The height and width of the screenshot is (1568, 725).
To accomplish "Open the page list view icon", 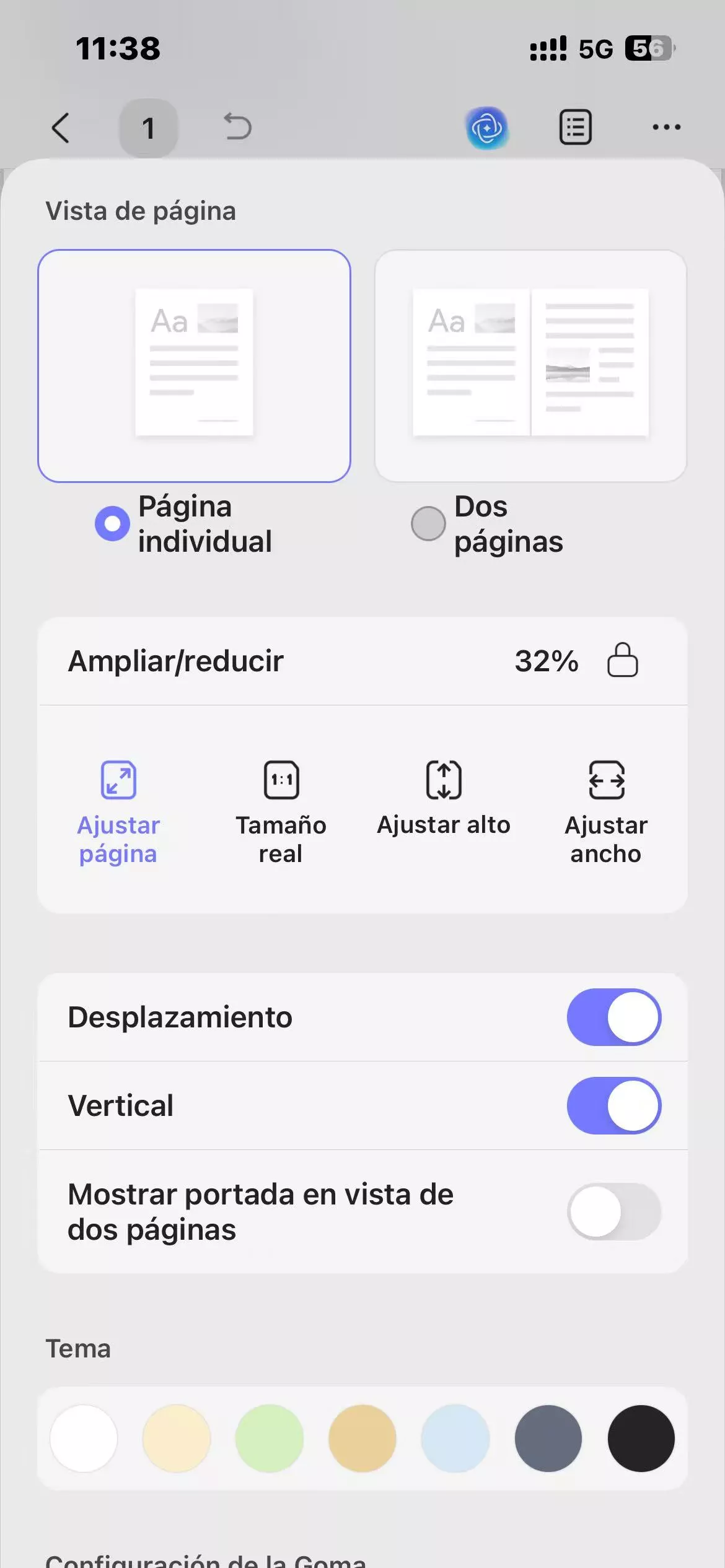I will click(x=575, y=127).
